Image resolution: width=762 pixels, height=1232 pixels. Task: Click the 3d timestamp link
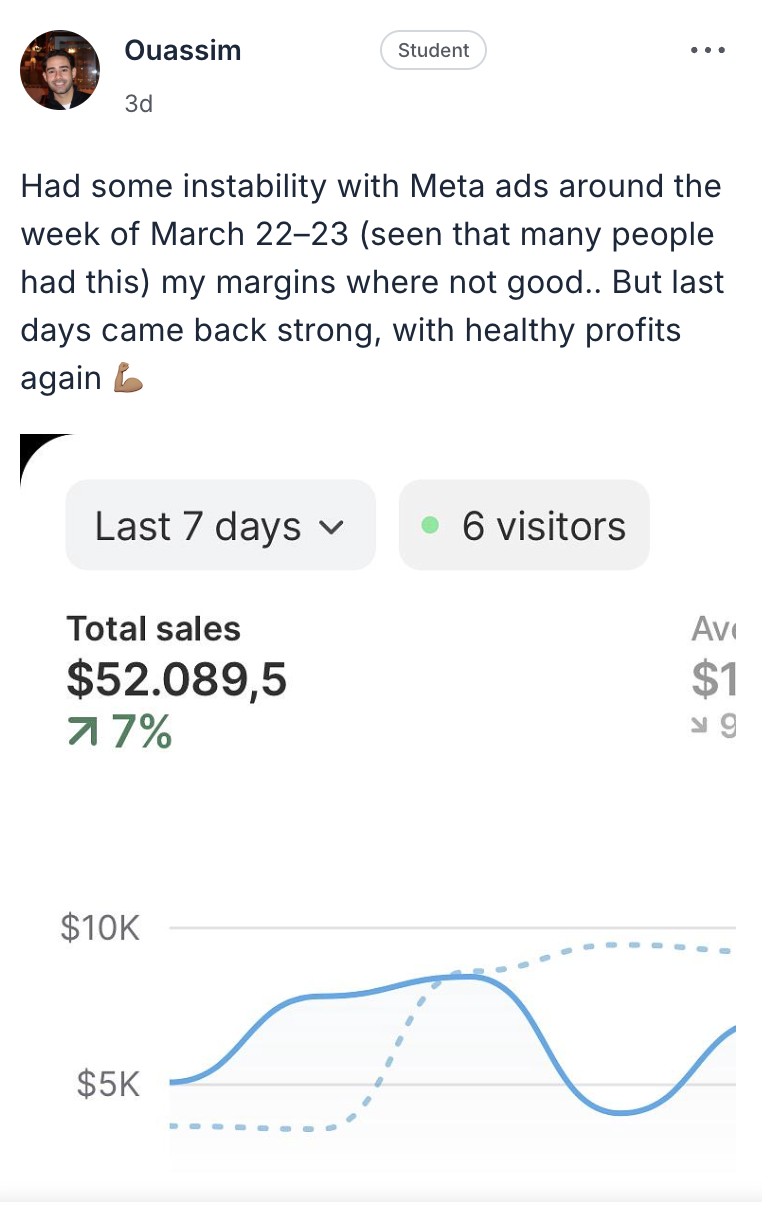click(x=137, y=103)
